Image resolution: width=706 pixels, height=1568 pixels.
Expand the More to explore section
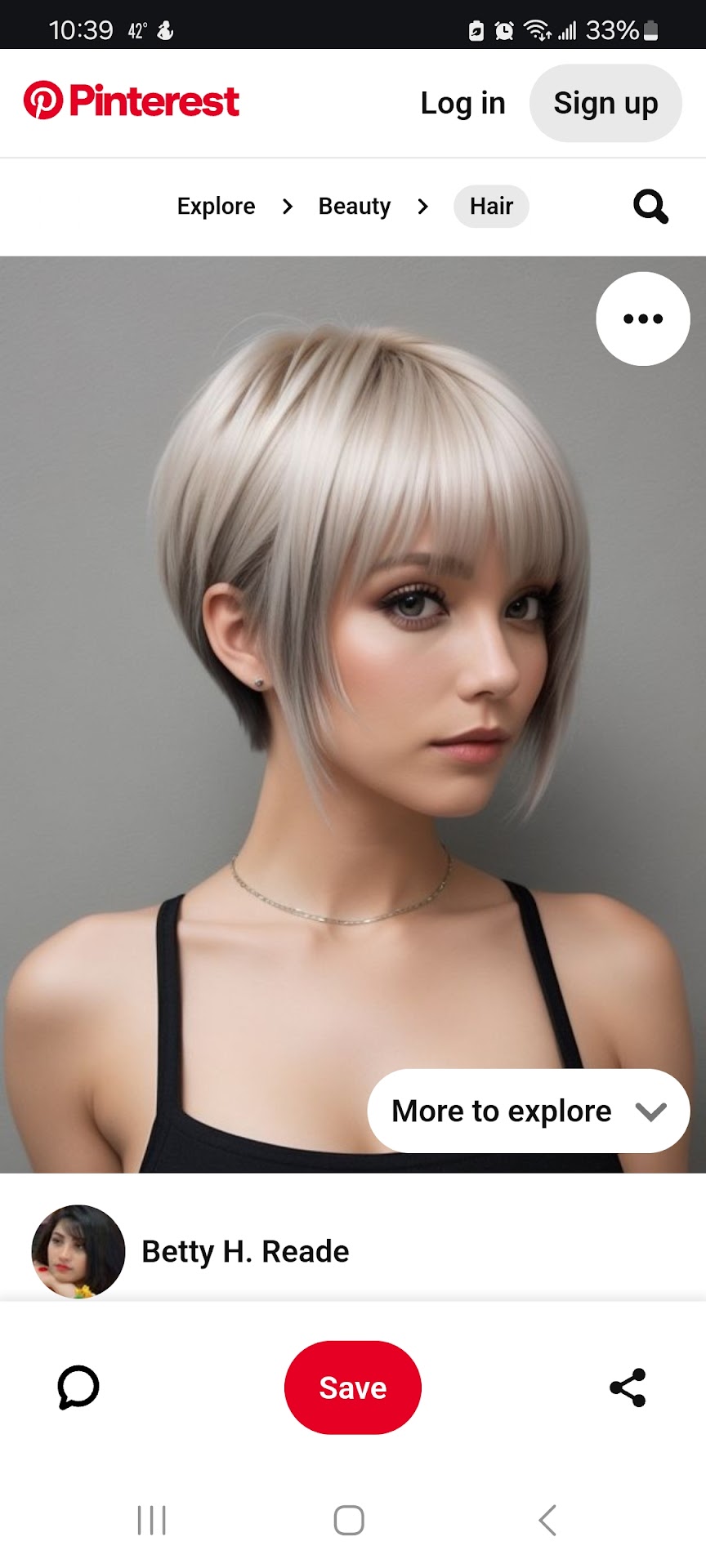point(528,1111)
